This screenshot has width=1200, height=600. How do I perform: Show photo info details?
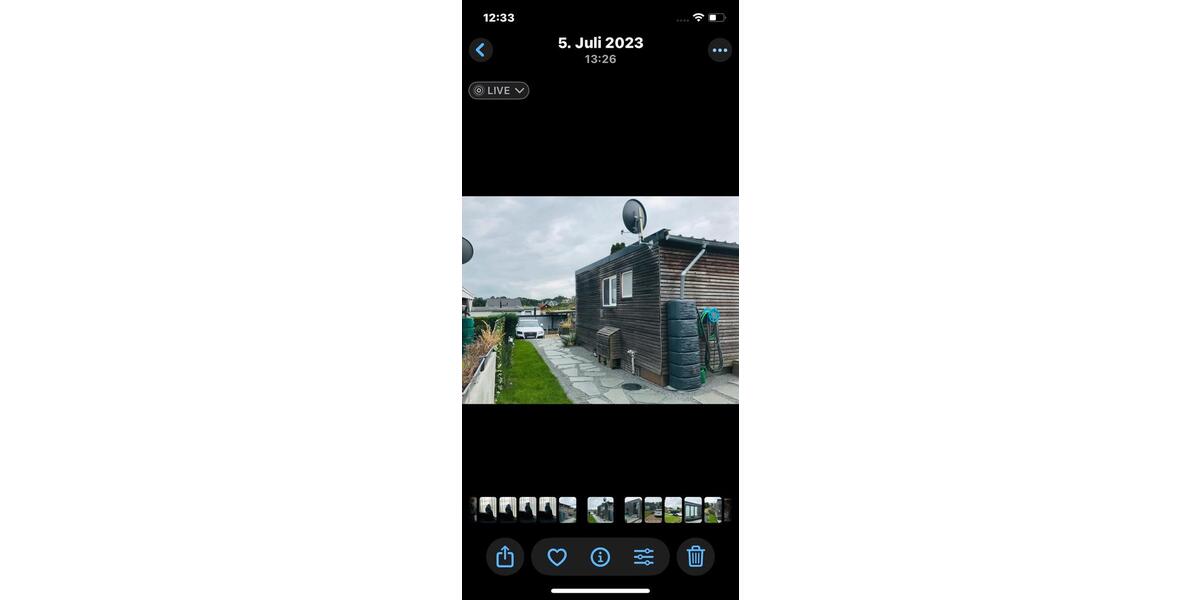point(600,557)
